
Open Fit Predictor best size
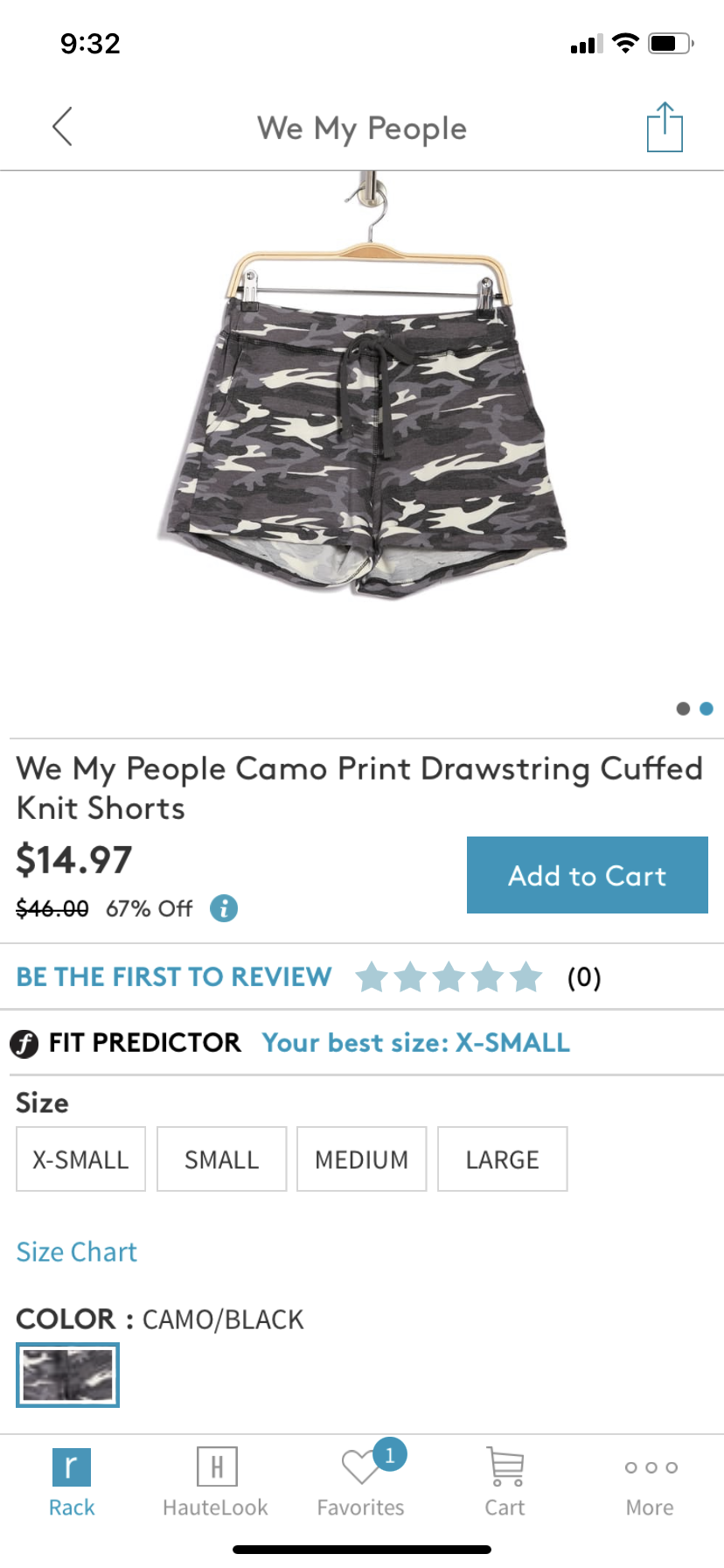coord(415,1042)
